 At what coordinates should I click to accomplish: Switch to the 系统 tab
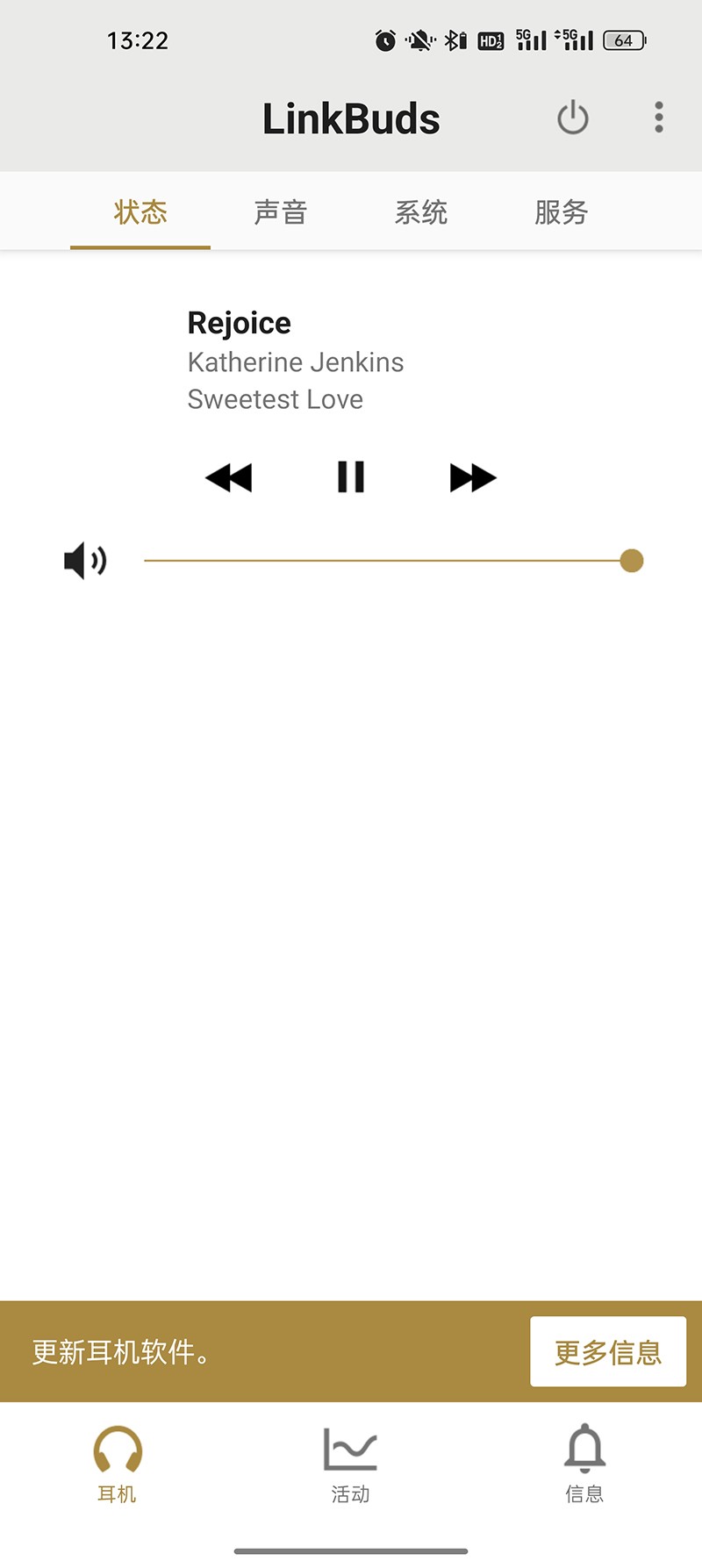click(x=420, y=212)
